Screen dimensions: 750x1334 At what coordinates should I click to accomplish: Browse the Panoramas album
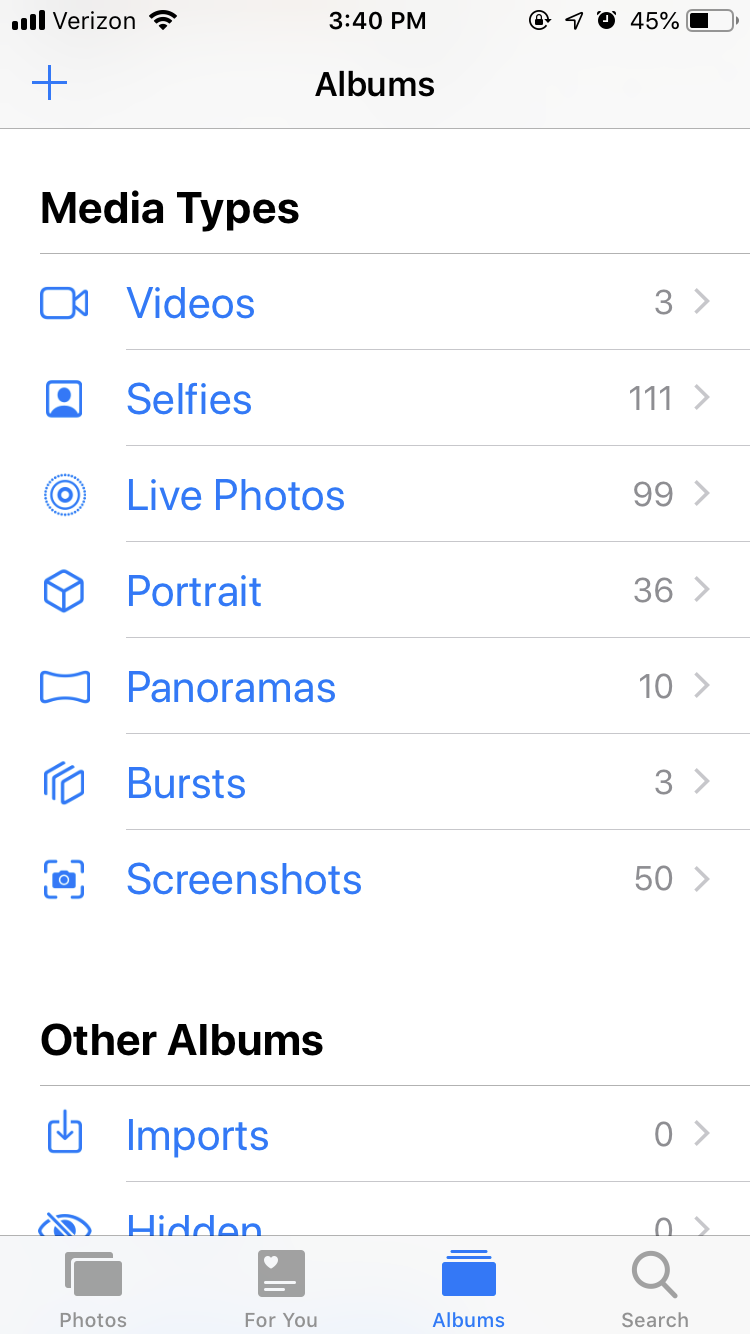(x=231, y=687)
